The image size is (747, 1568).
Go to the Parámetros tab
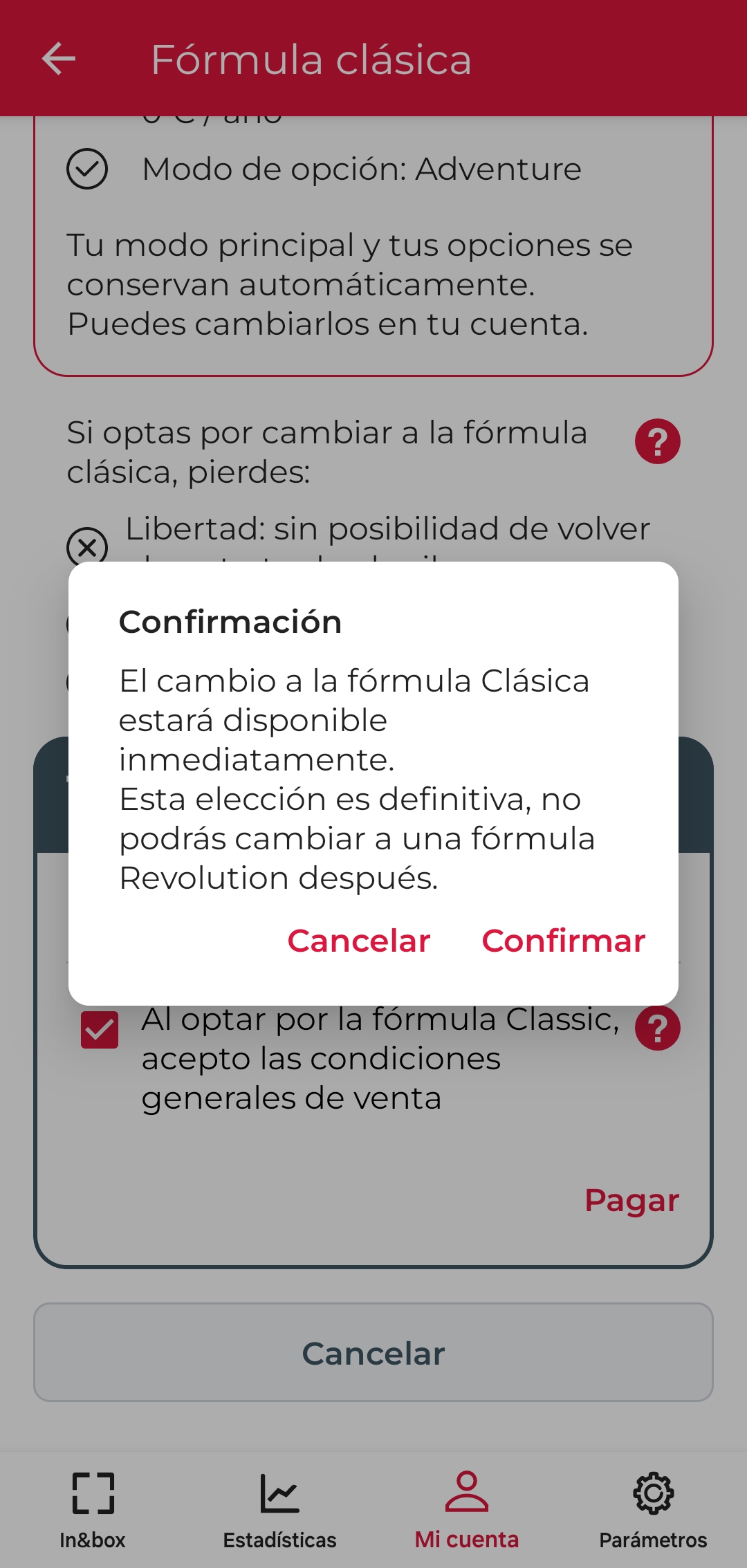pyautogui.click(x=653, y=1509)
